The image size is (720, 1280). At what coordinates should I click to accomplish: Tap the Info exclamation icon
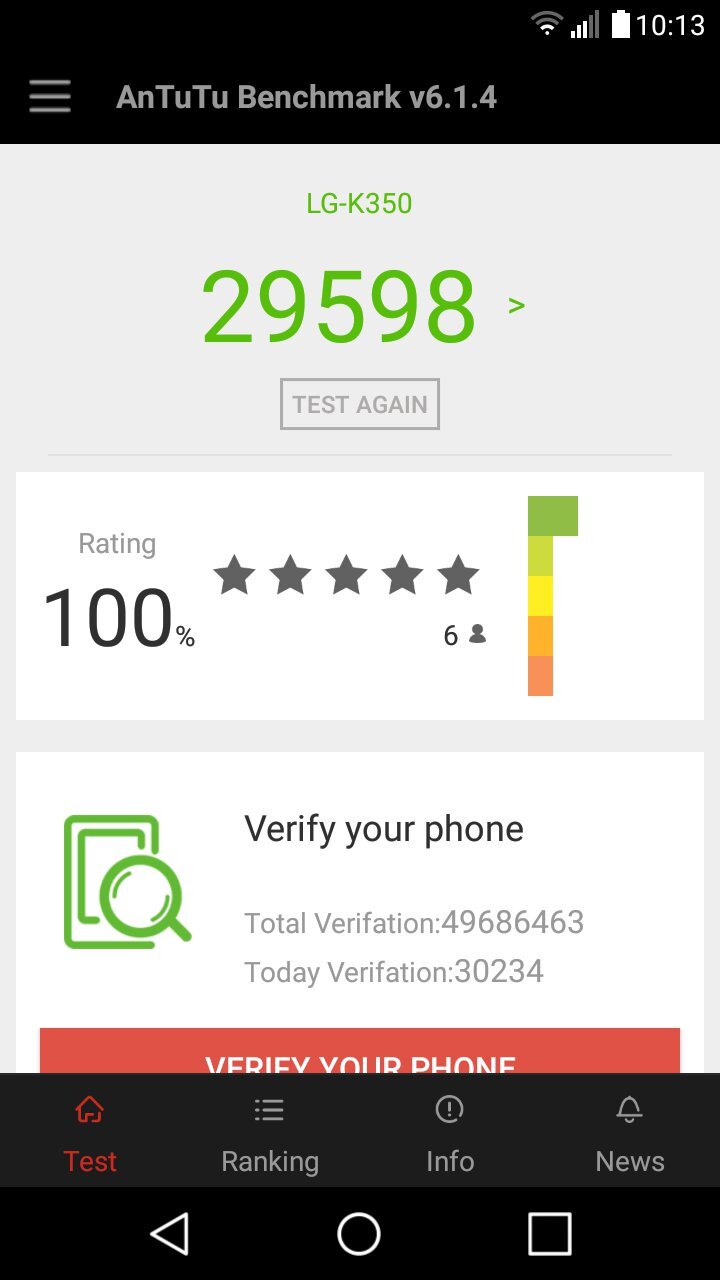tap(449, 1110)
